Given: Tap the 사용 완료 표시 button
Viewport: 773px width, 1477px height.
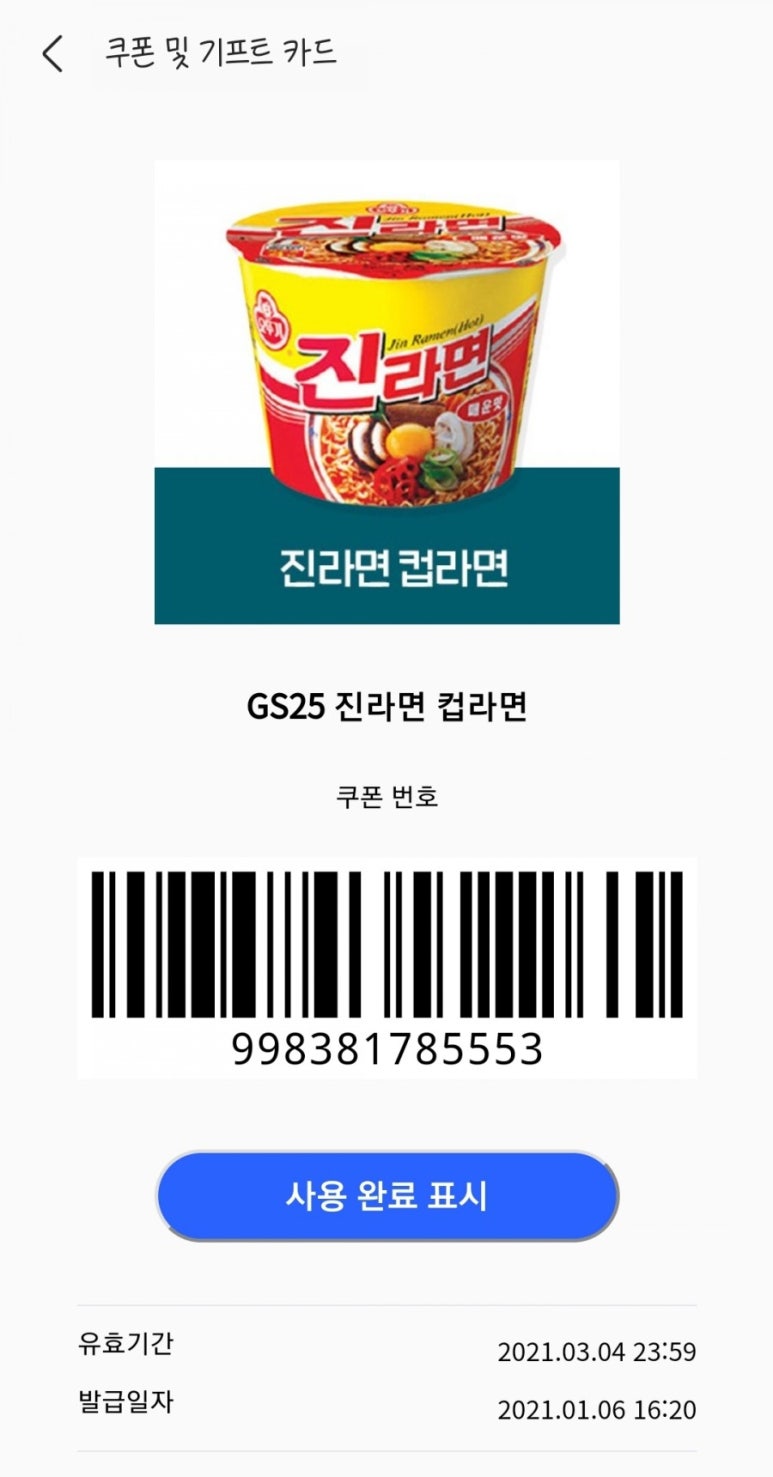Looking at the screenshot, I should (x=387, y=1196).
